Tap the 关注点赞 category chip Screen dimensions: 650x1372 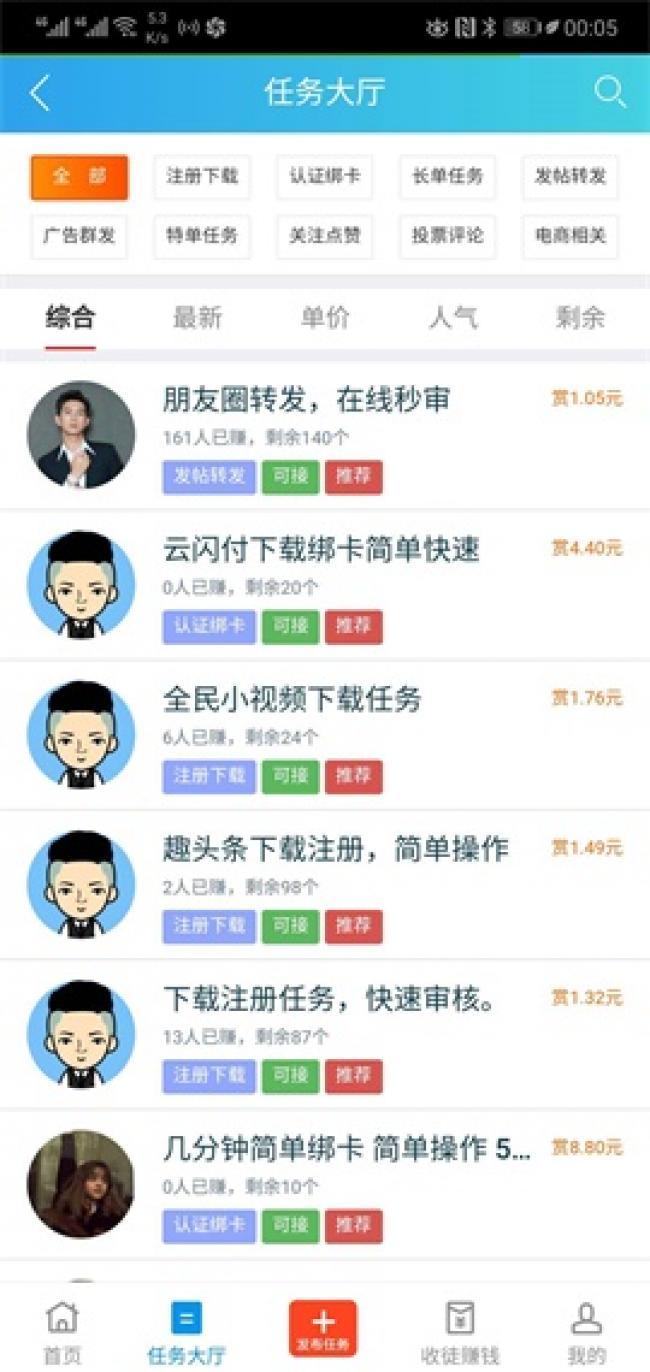click(325, 237)
